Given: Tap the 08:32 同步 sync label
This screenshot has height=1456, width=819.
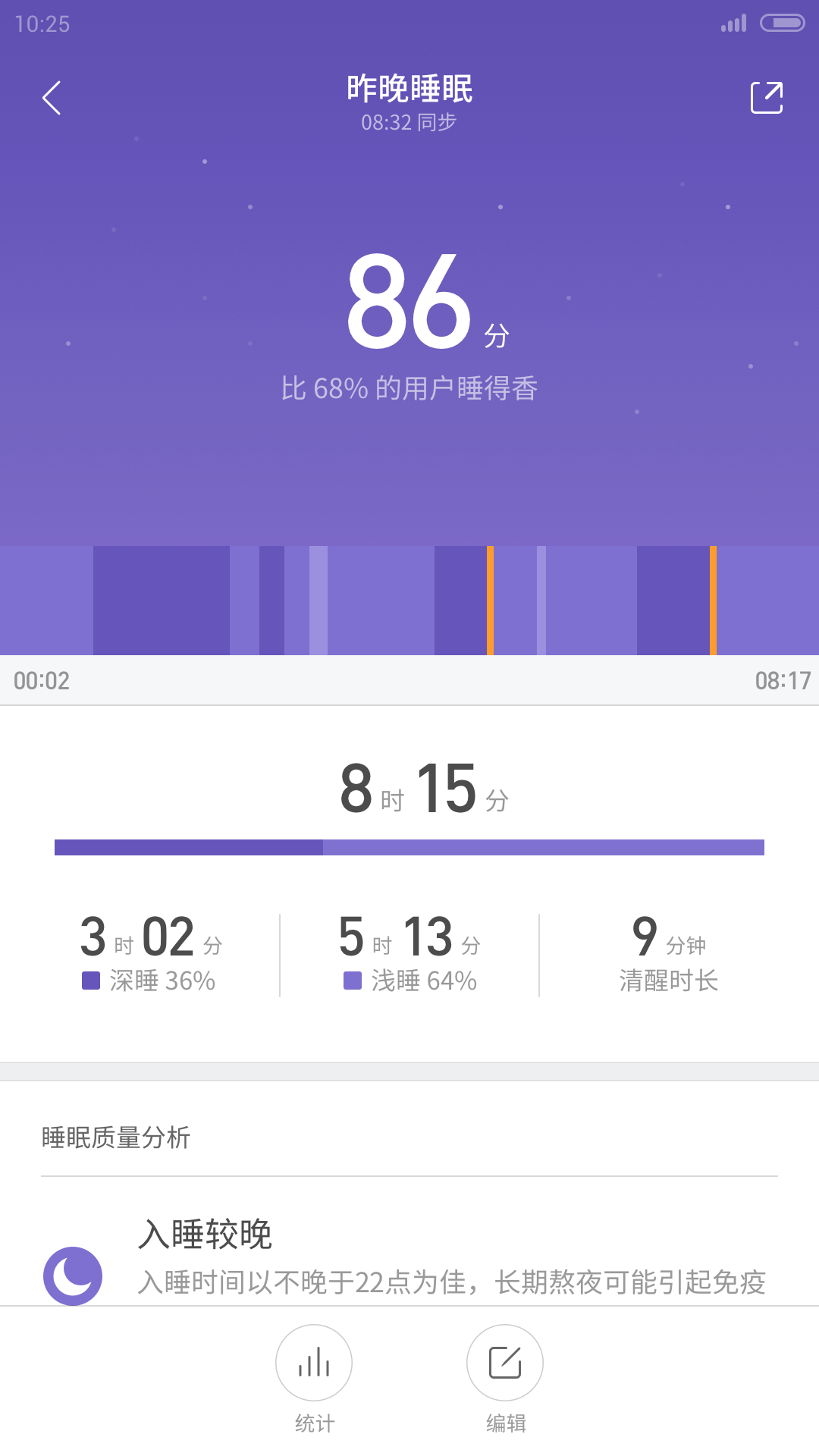Looking at the screenshot, I should (409, 121).
